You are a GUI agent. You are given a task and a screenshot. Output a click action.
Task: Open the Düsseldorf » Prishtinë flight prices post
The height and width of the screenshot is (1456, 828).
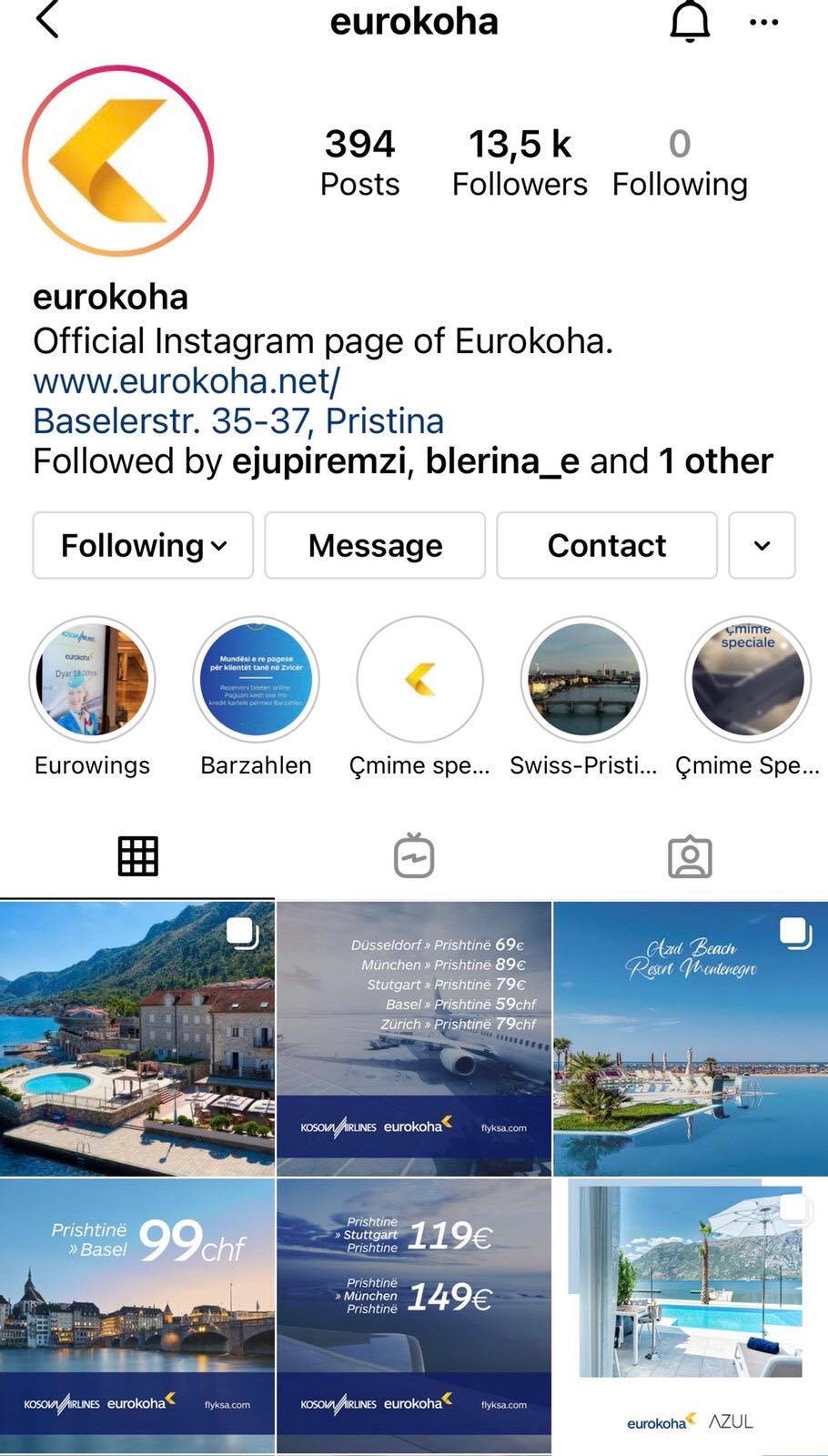[414, 1038]
